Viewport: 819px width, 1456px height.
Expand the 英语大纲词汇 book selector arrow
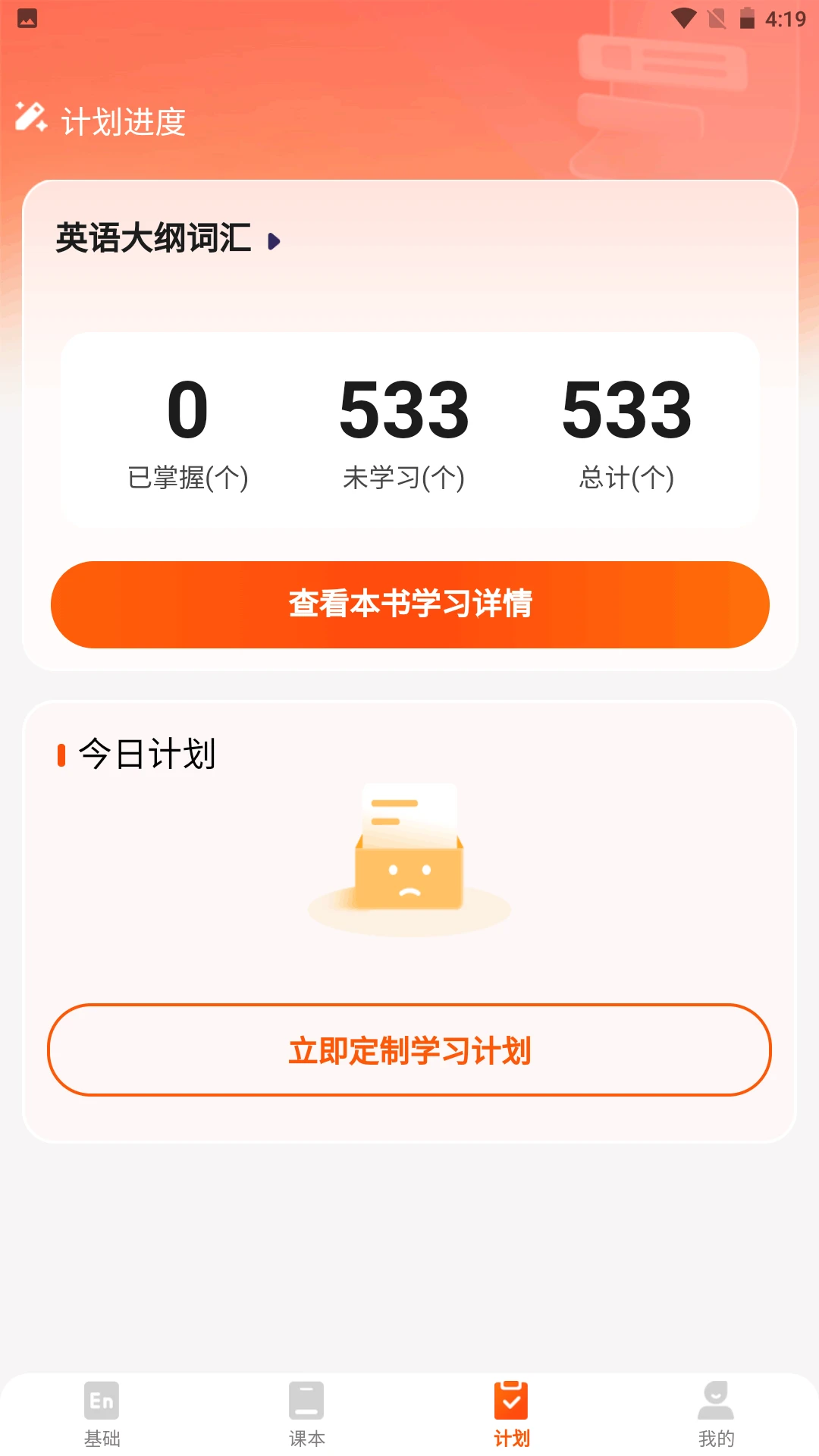(x=273, y=241)
